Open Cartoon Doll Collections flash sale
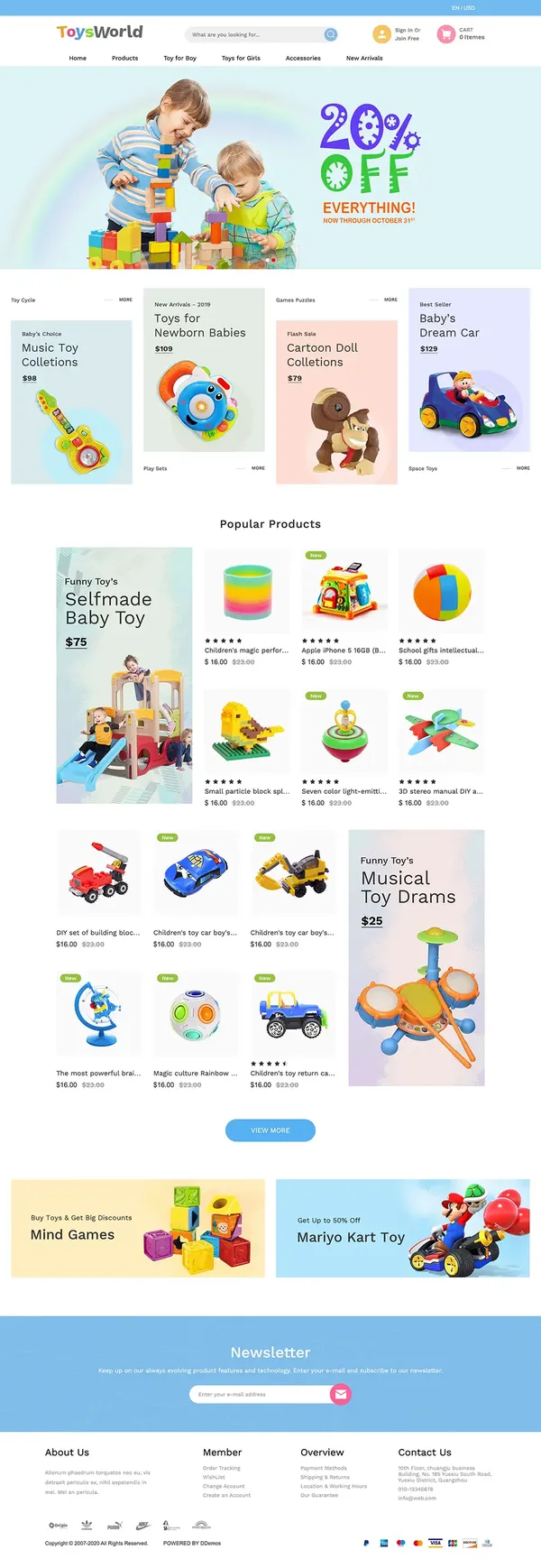The width and height of the screenshot is (541, 1568). point(336,401)
